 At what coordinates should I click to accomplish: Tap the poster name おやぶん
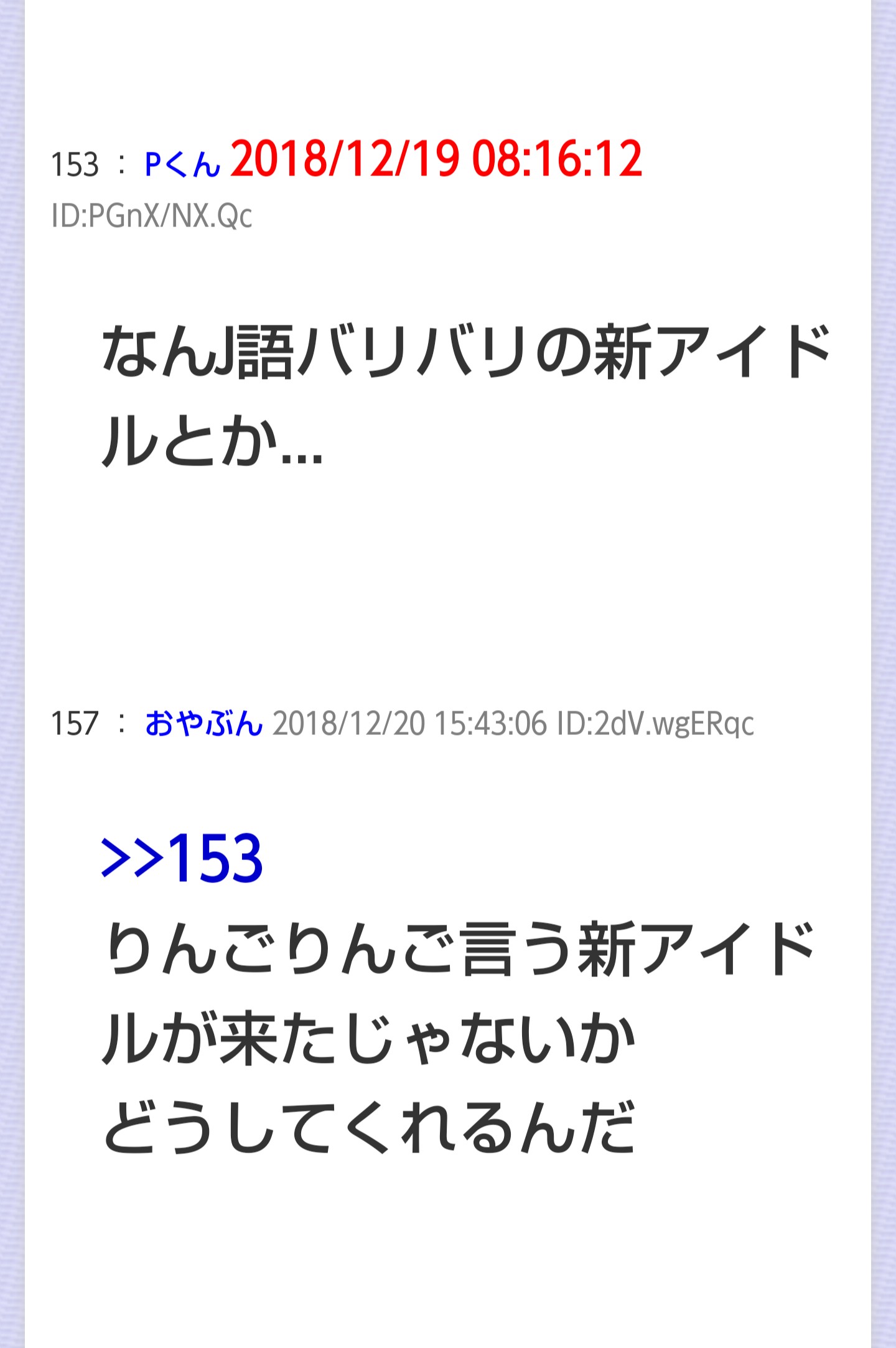(203, 724)
